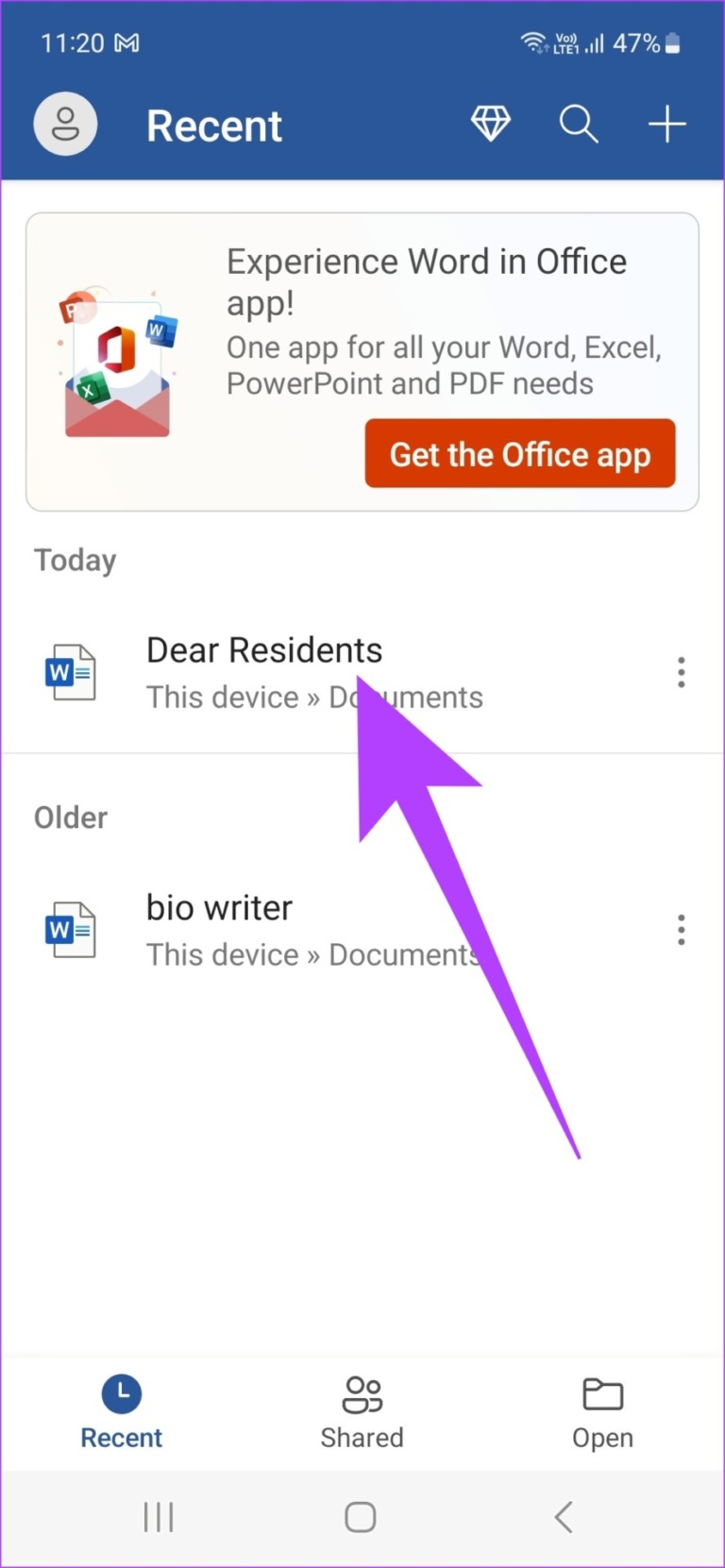Tap Get the Office app button
Screen dimensions: 725x1568
point(519,454)
